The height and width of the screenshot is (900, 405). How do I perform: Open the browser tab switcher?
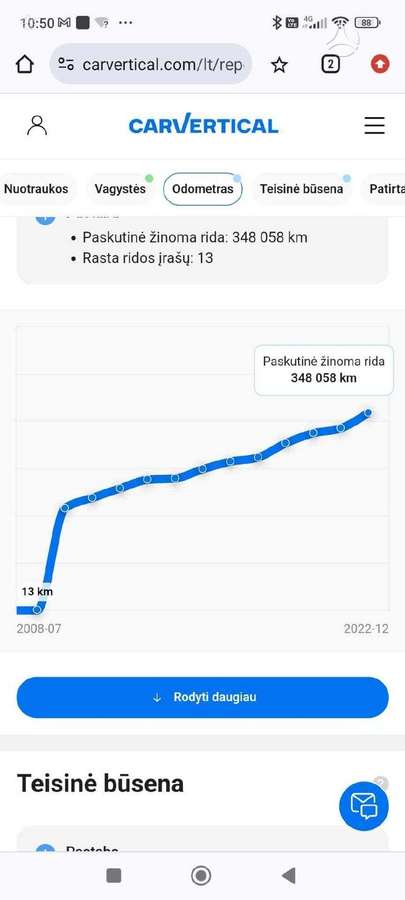(330, 64)
